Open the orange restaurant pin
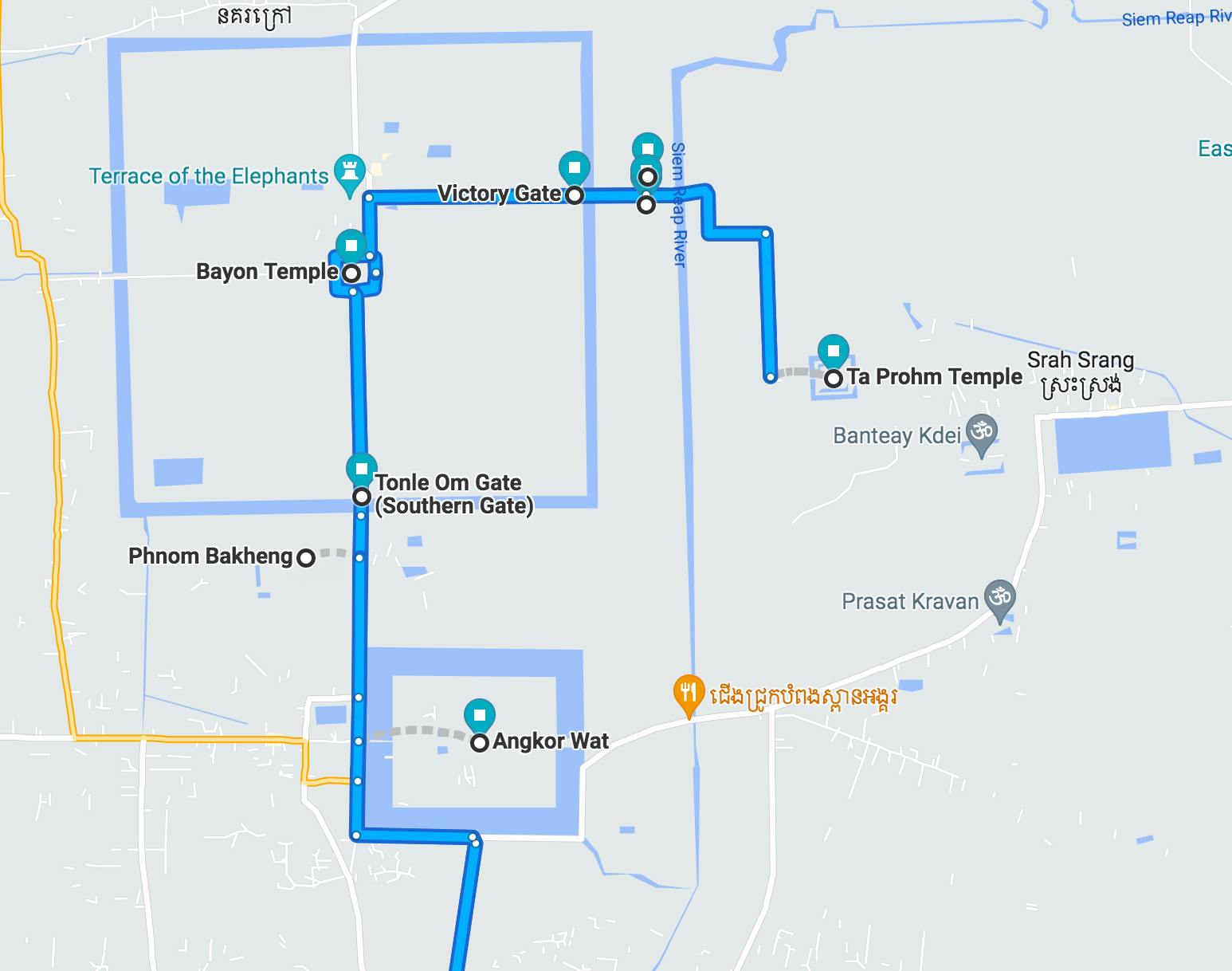The height and width of the screenshot is (971, 1232). [689, 692]
